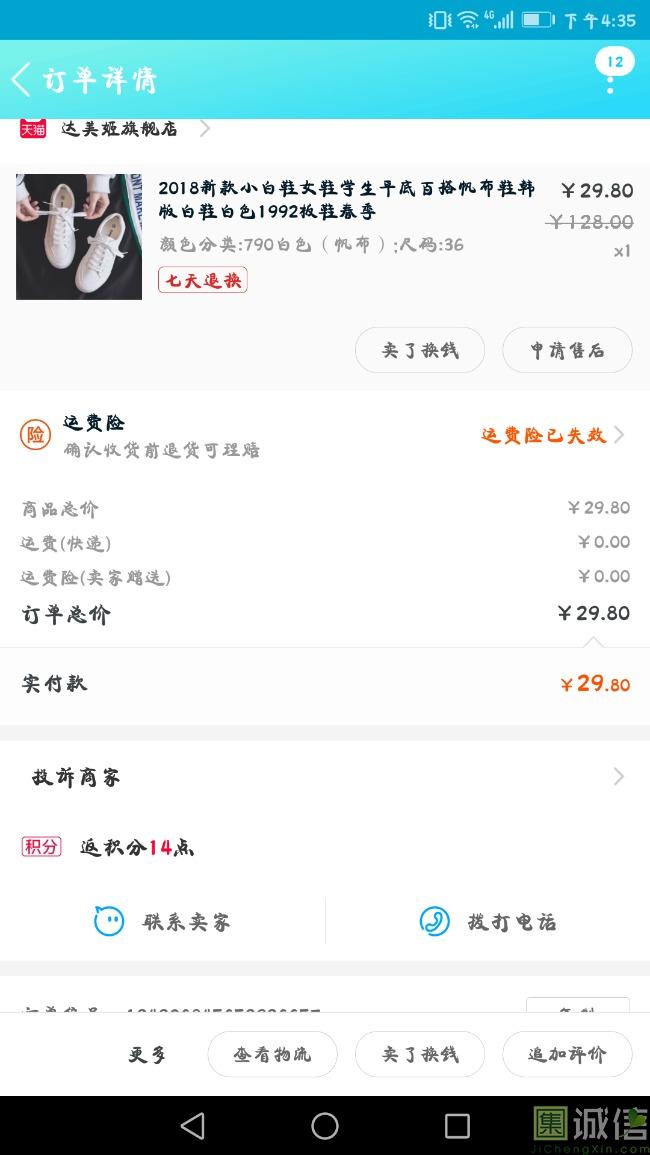The height and width of the screenshot is (1155, 650).
Task: Tap 卖了换钱 in the bottom bar
Action: pyautogui.click(x=420, y=1054)
